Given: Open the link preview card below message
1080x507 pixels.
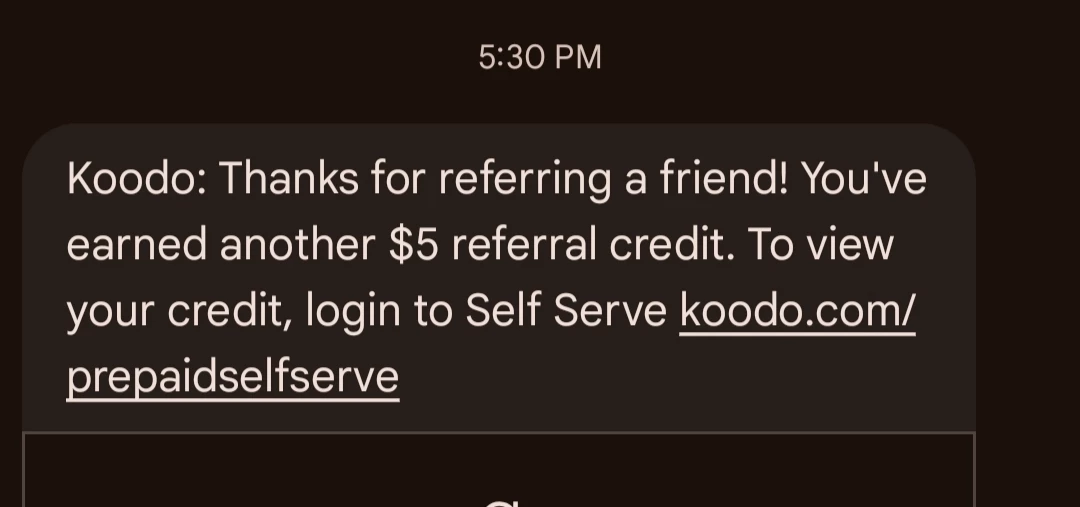Looking at the screenshot, I should (x=498, y=471).
